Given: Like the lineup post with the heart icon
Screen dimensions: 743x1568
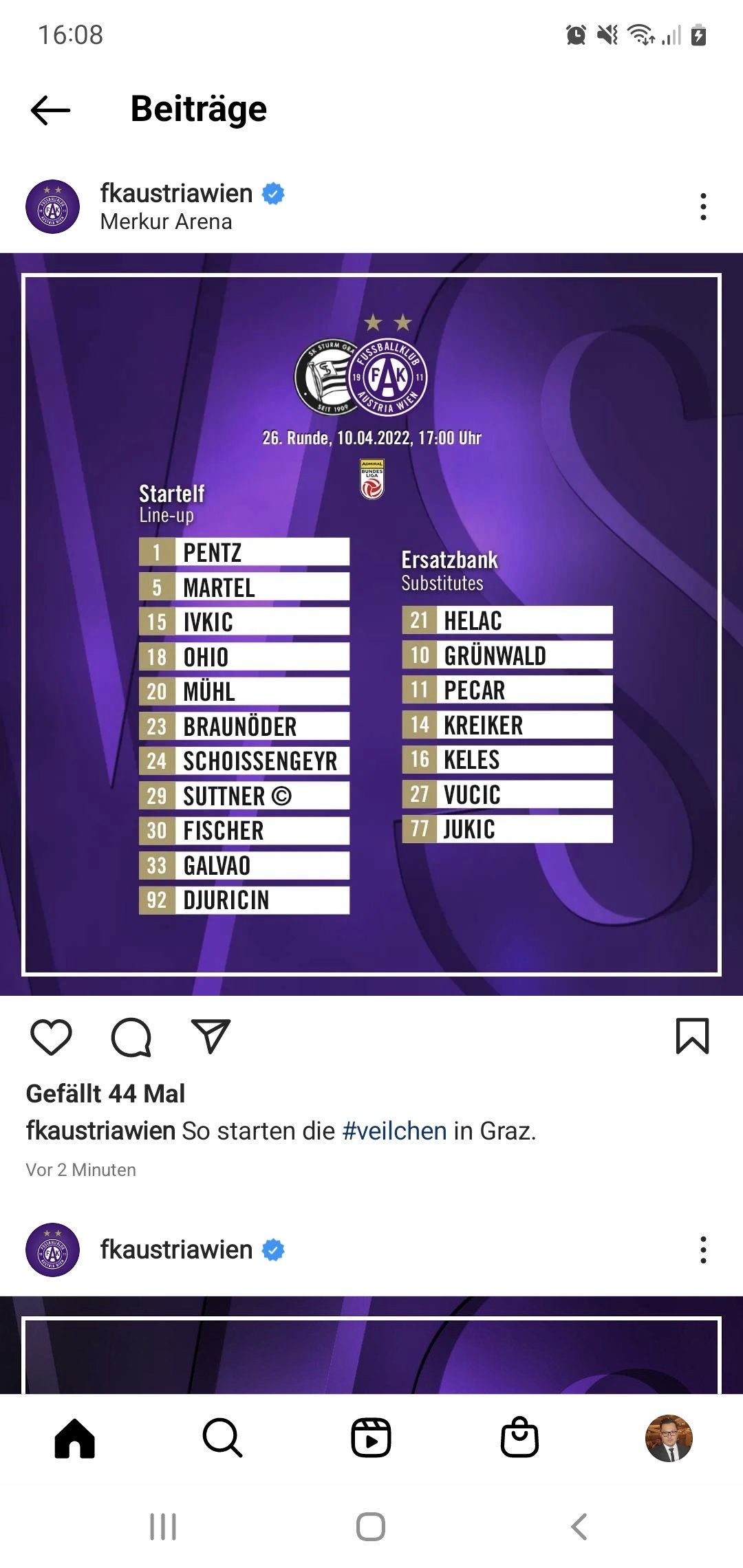Looking at the screenshot, I should point(52,1036).
